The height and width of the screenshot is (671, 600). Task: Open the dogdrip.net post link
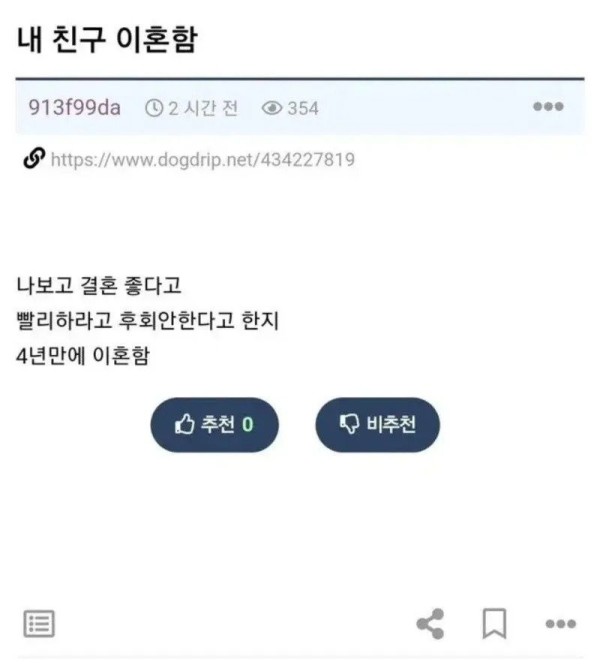click(x=201, y=160)
